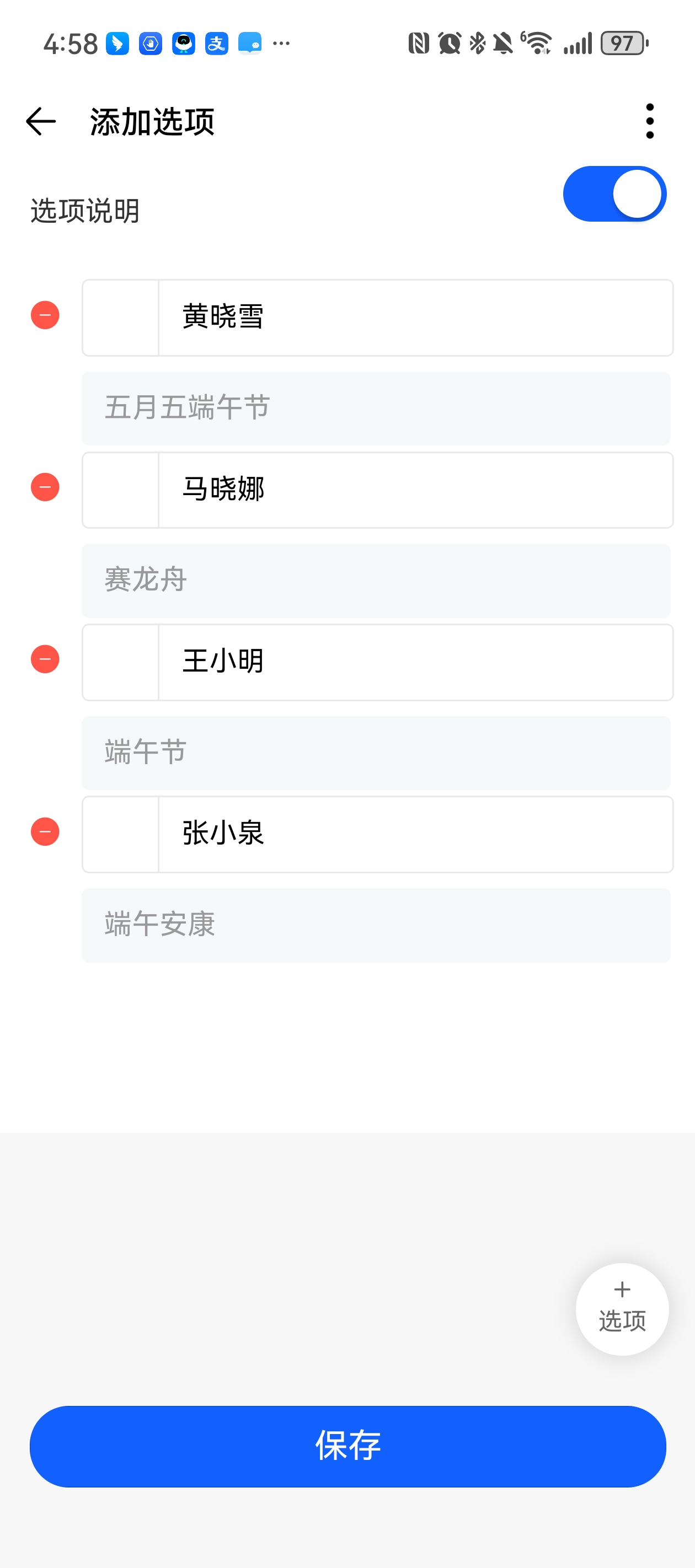
Task: Add a new option with 选项 button
Action: pyautogui.click(x=622, y=1309)
